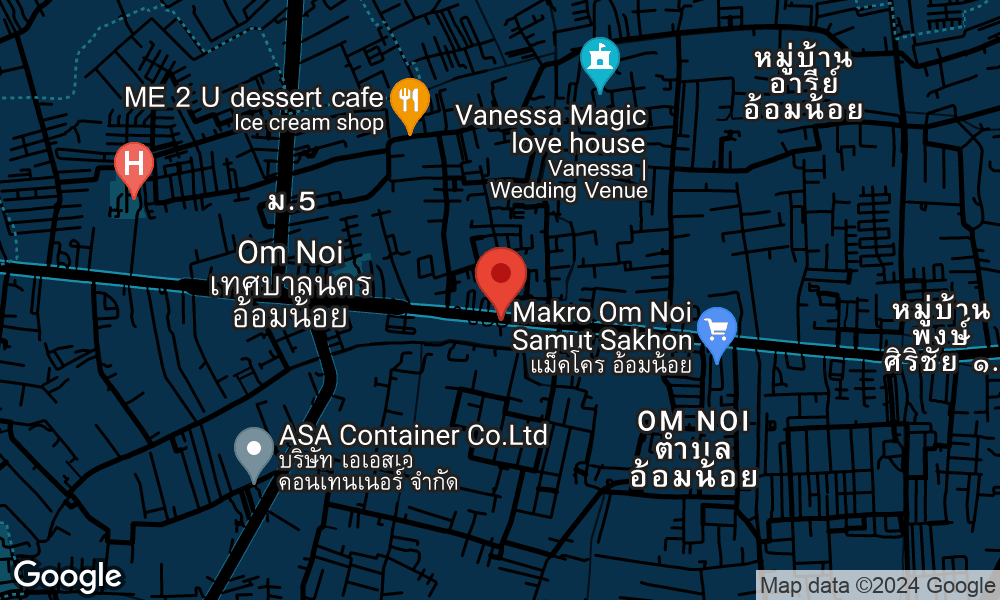Select the ME 2 U dessert cafe marker

click(408, 100)
